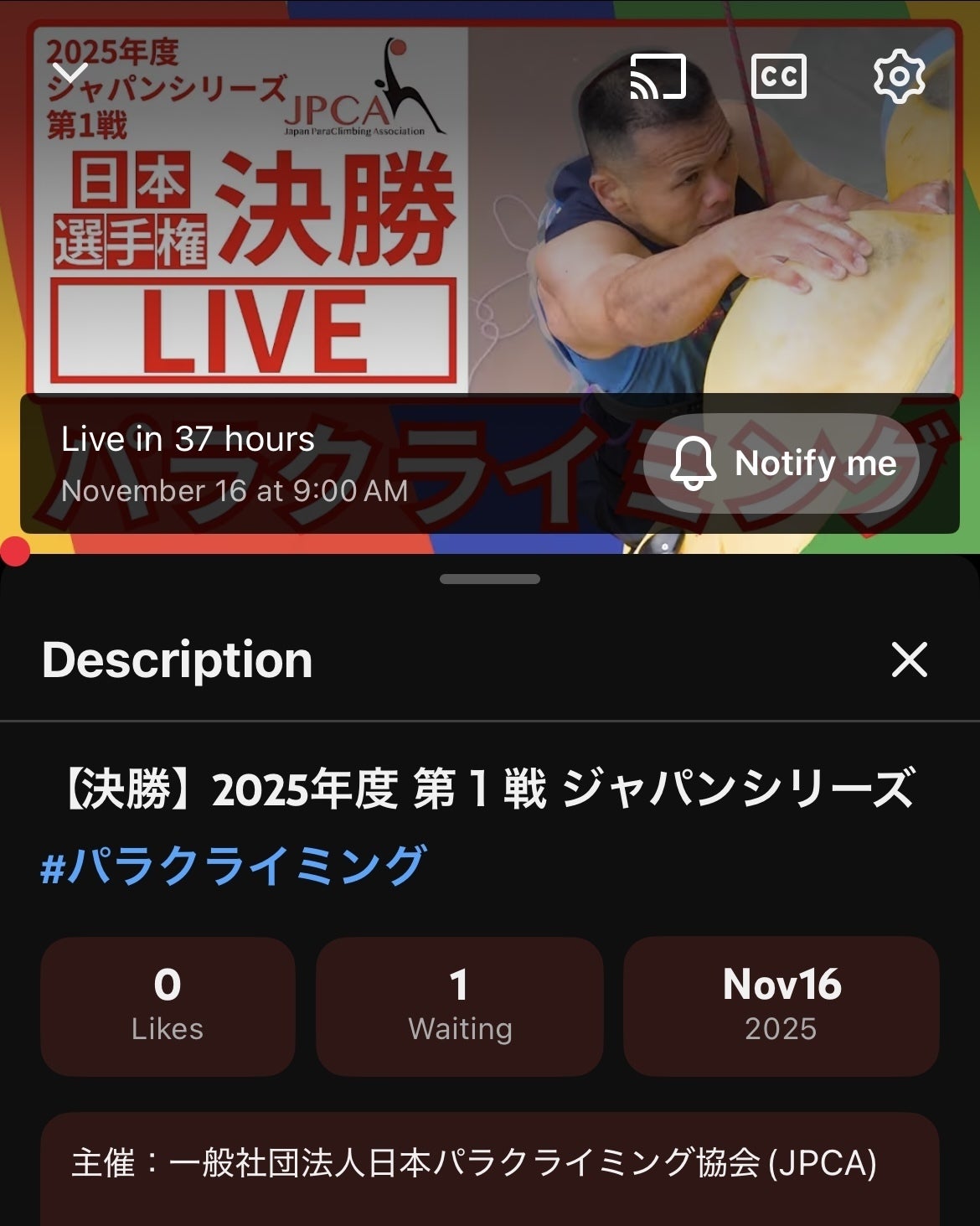
Task: Minimize the video player with the down chevron
Action: [x=70, y=74]
